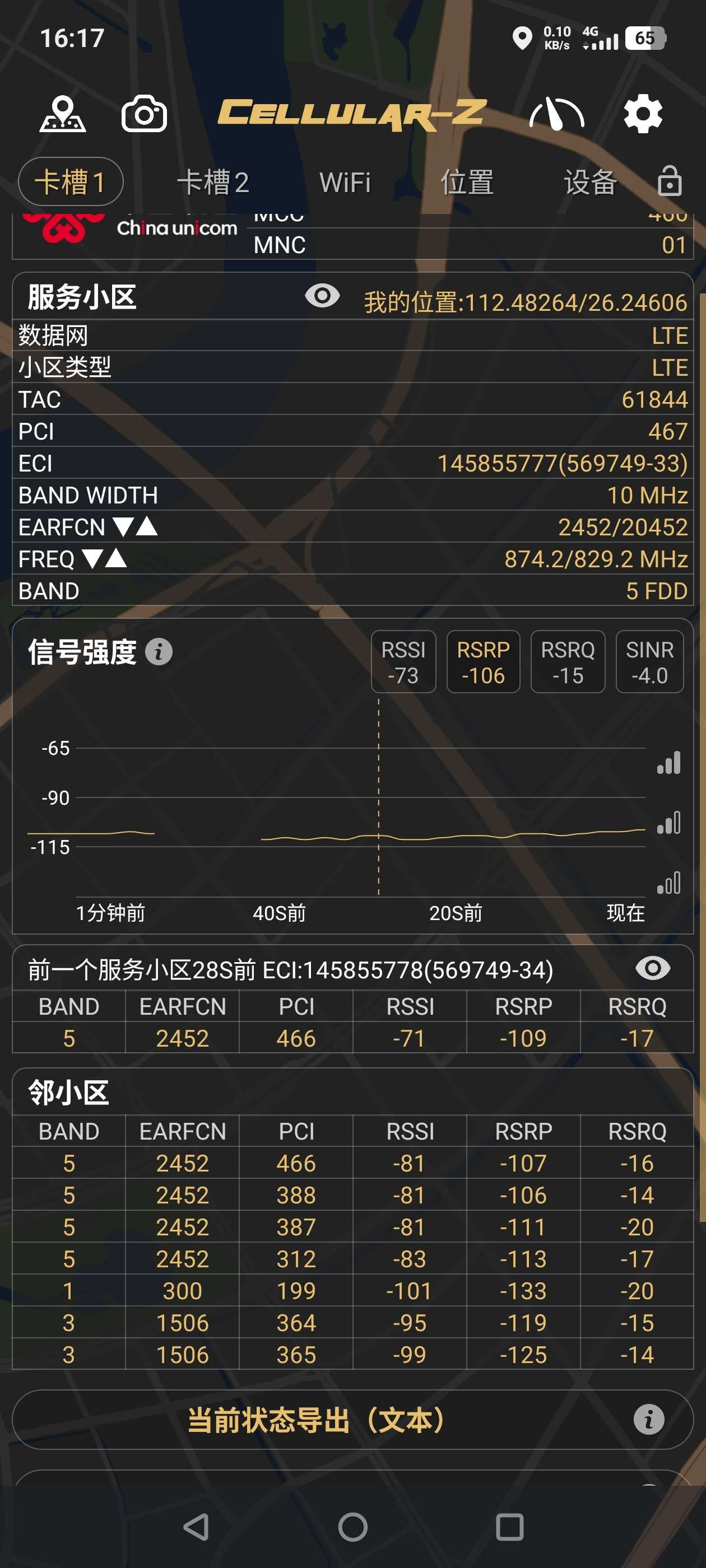Image resolution: width=706 pixels, height=1568 pixels.
Task: Open the speed test gauge icon
Action: point(556,114)
